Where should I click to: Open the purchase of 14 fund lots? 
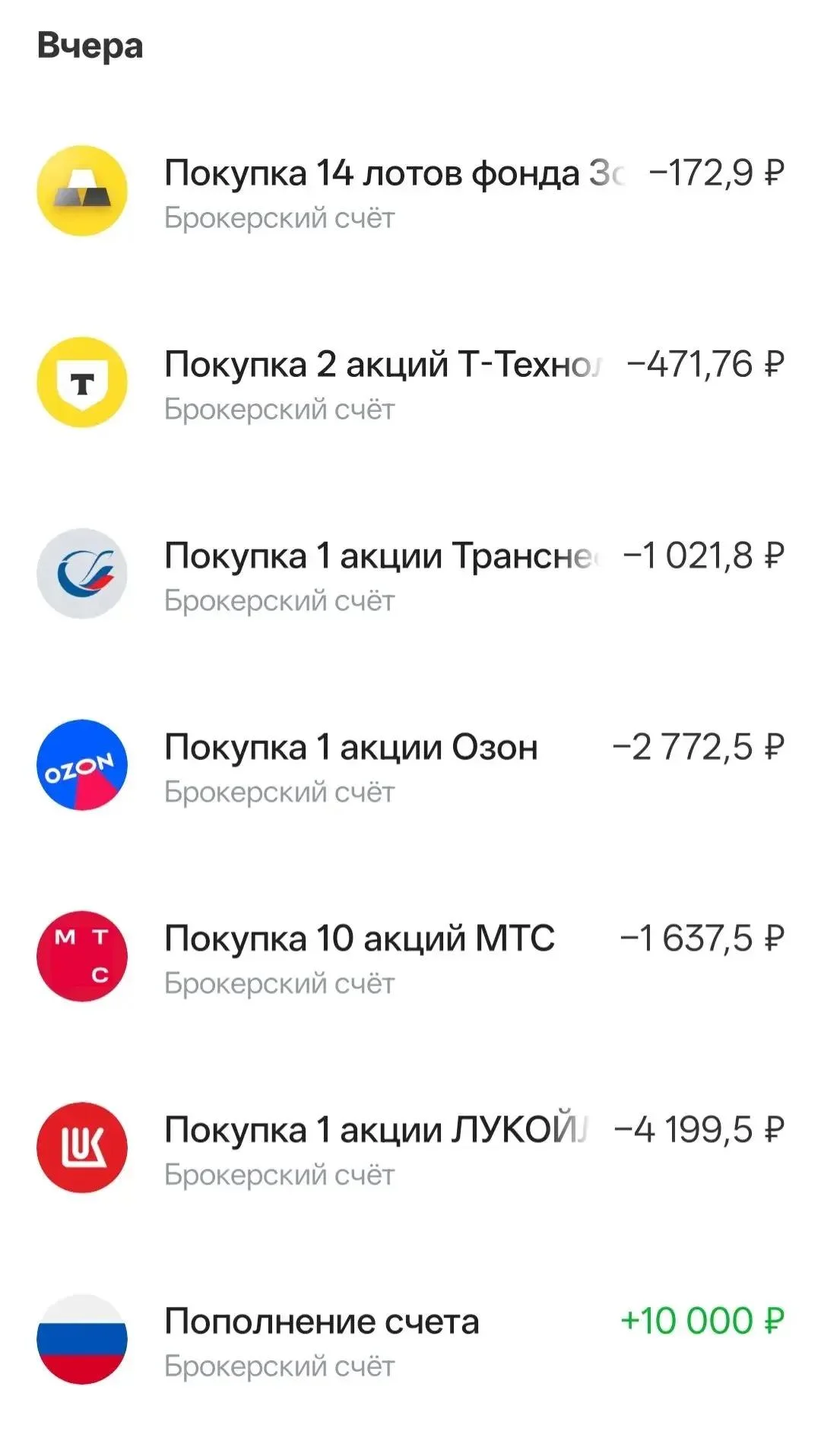pos(410,191)
